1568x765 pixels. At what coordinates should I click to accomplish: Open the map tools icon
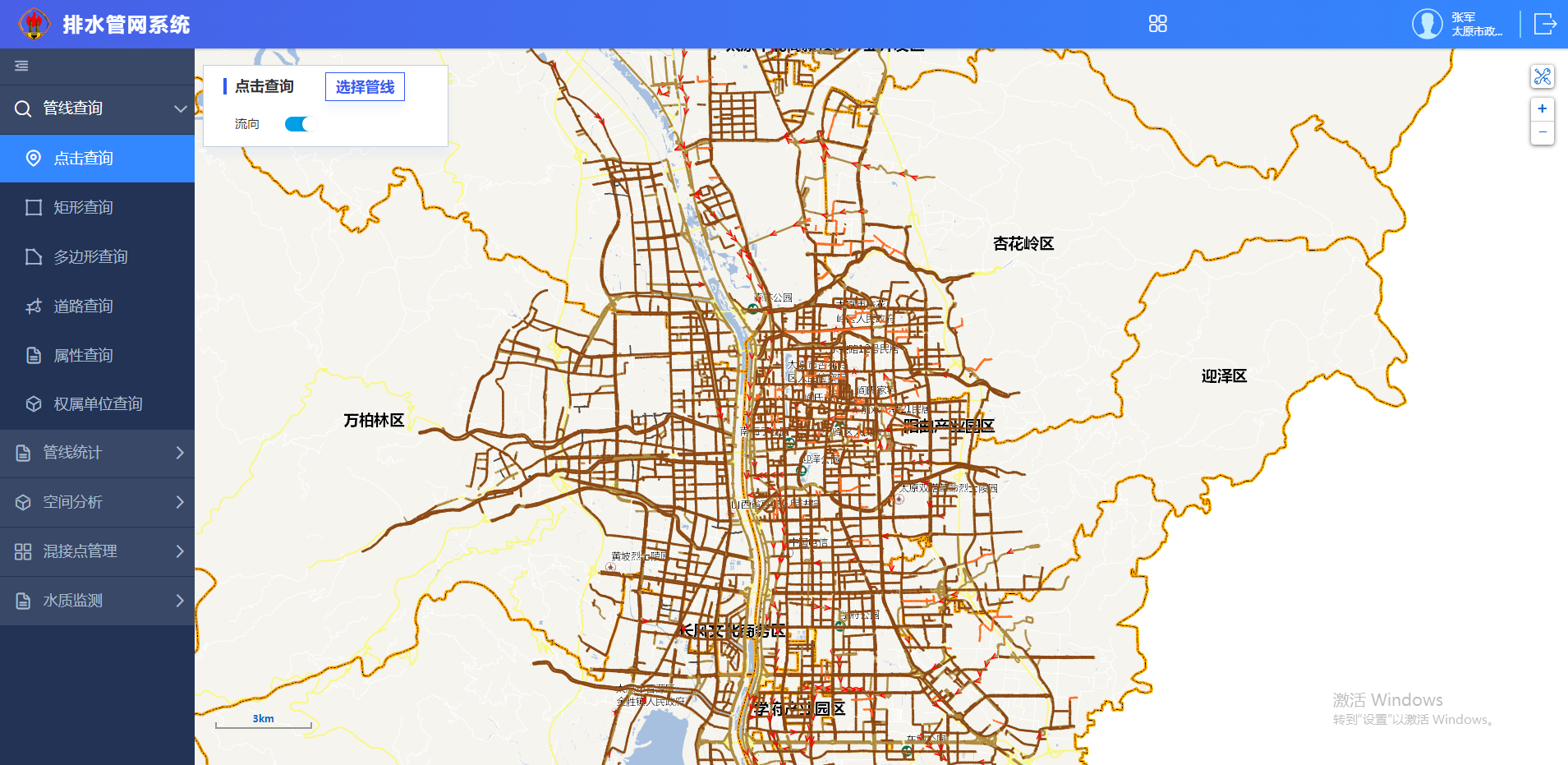[1542, 77]
